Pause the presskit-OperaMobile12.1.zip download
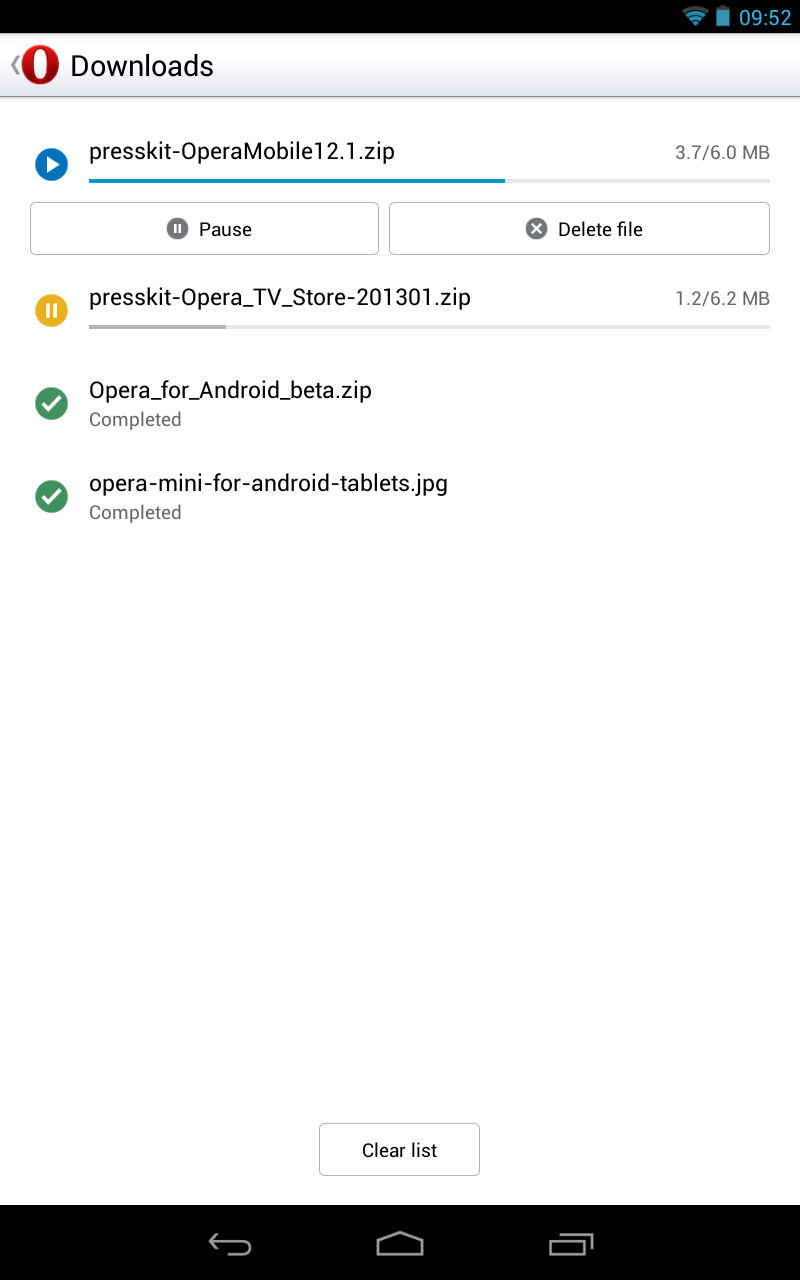 (204, 229)
